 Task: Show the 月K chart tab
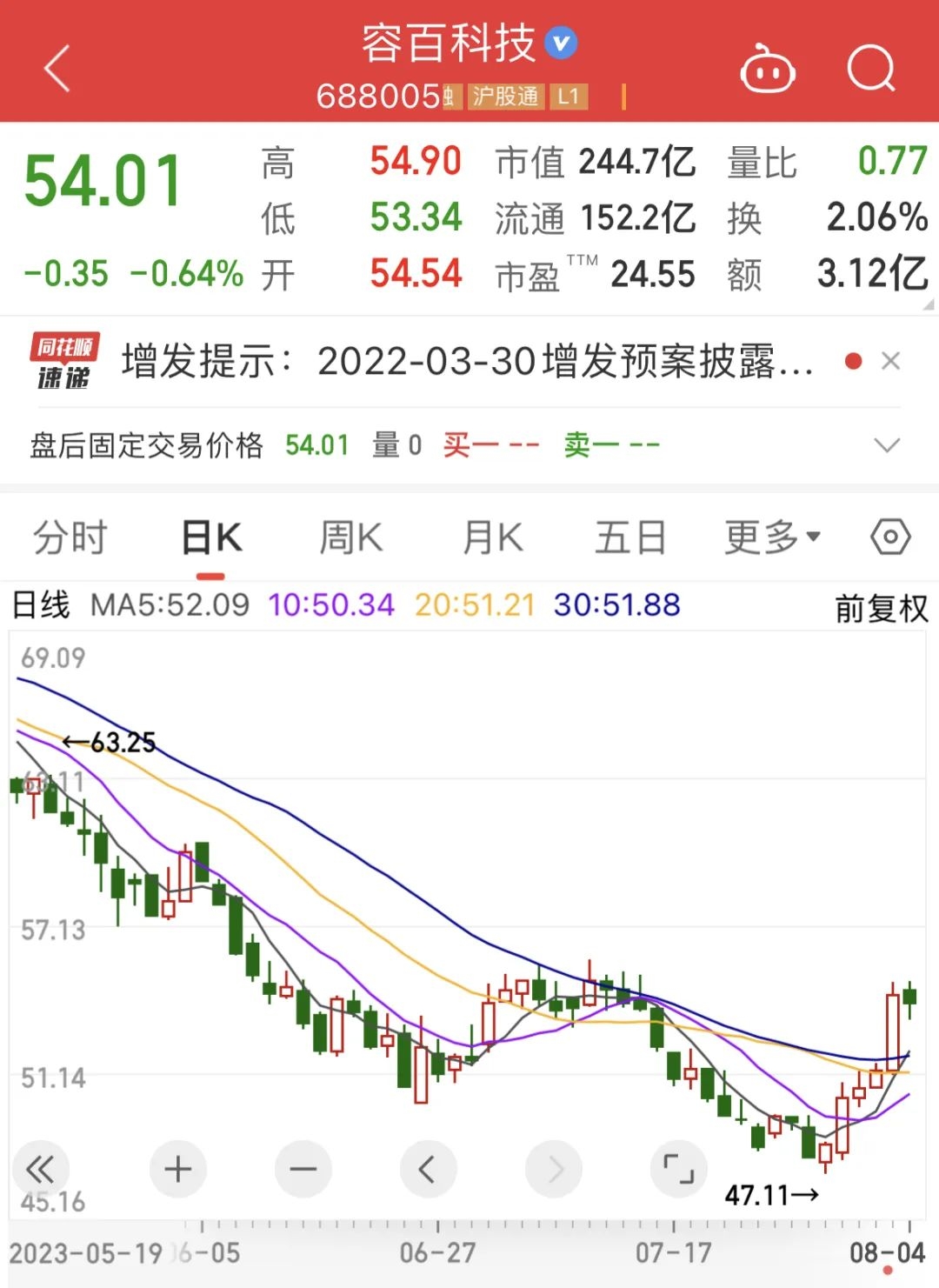(x=492, y=537)
